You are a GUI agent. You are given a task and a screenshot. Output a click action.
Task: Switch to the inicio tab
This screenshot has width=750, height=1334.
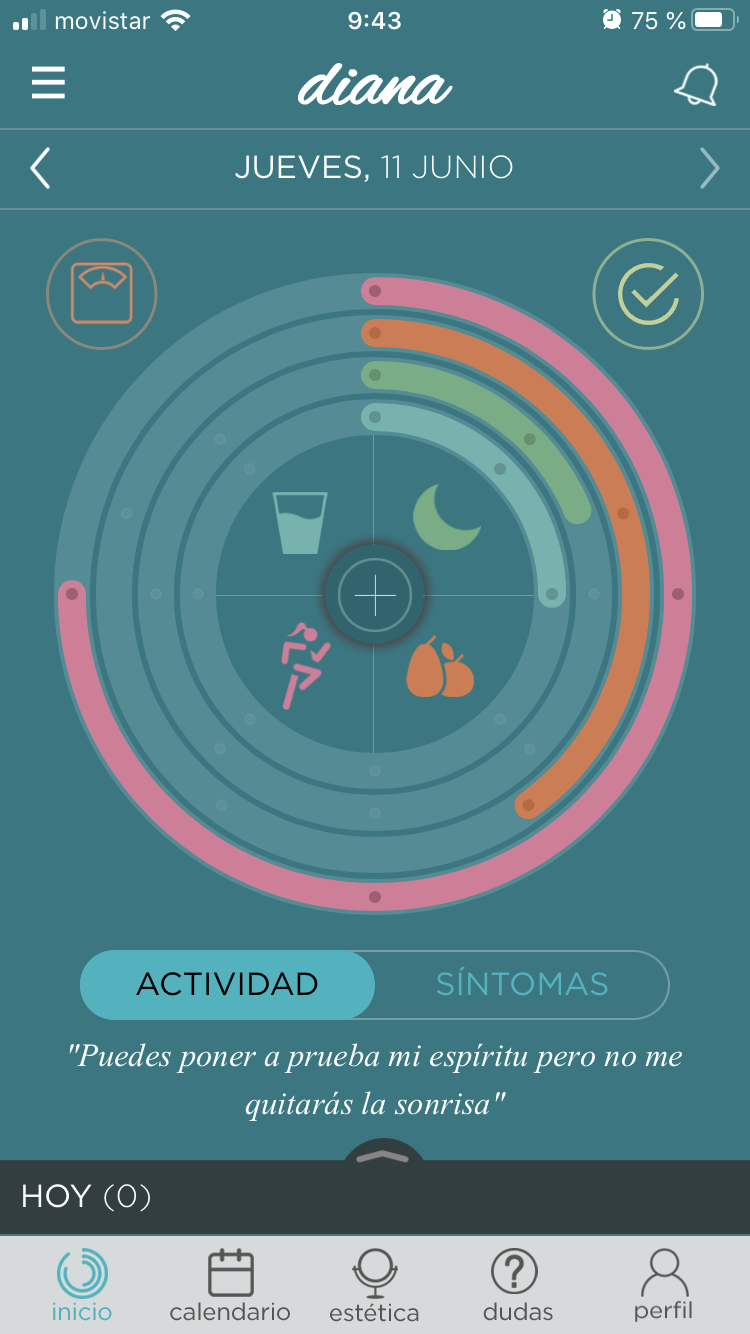tap(82, 1284)
